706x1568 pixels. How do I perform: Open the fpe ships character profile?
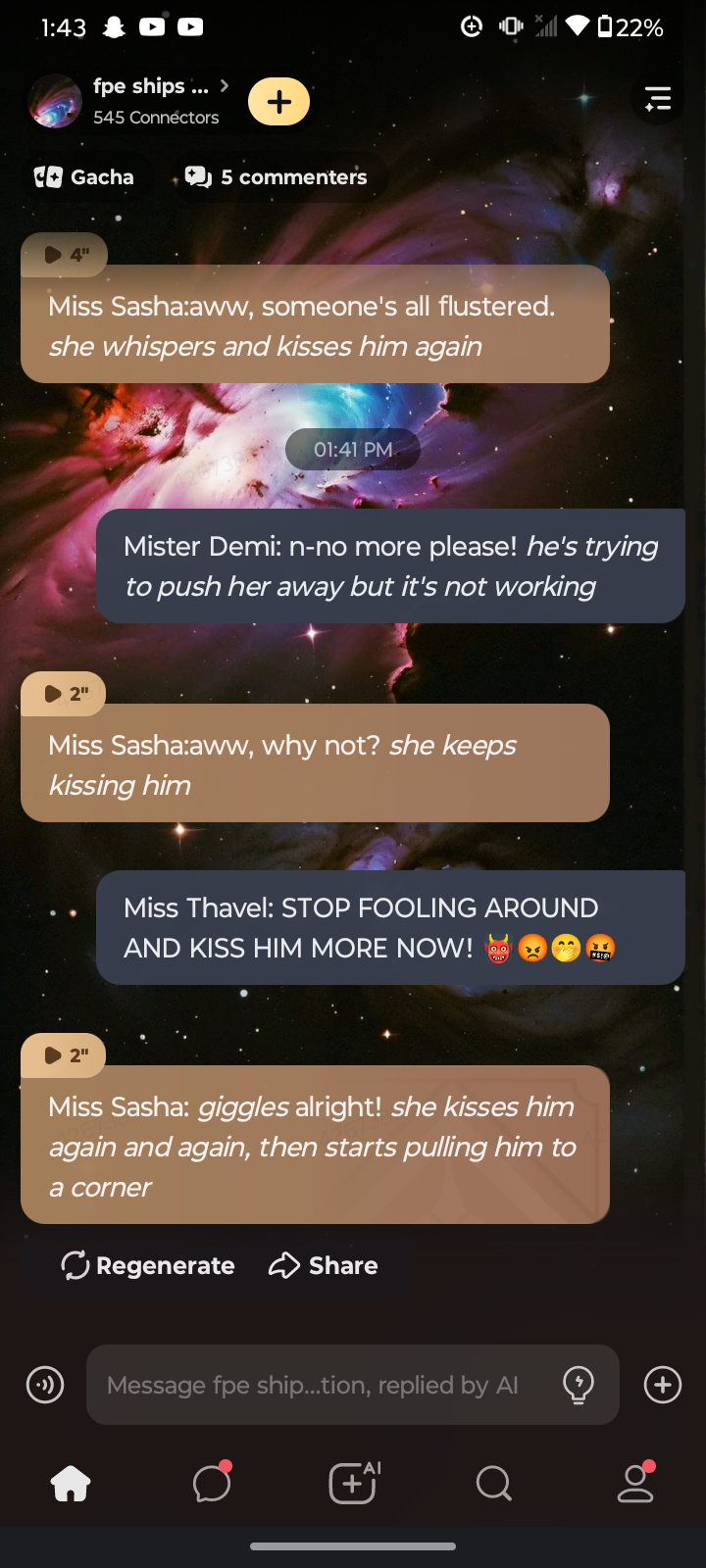[x=127, y=101]
